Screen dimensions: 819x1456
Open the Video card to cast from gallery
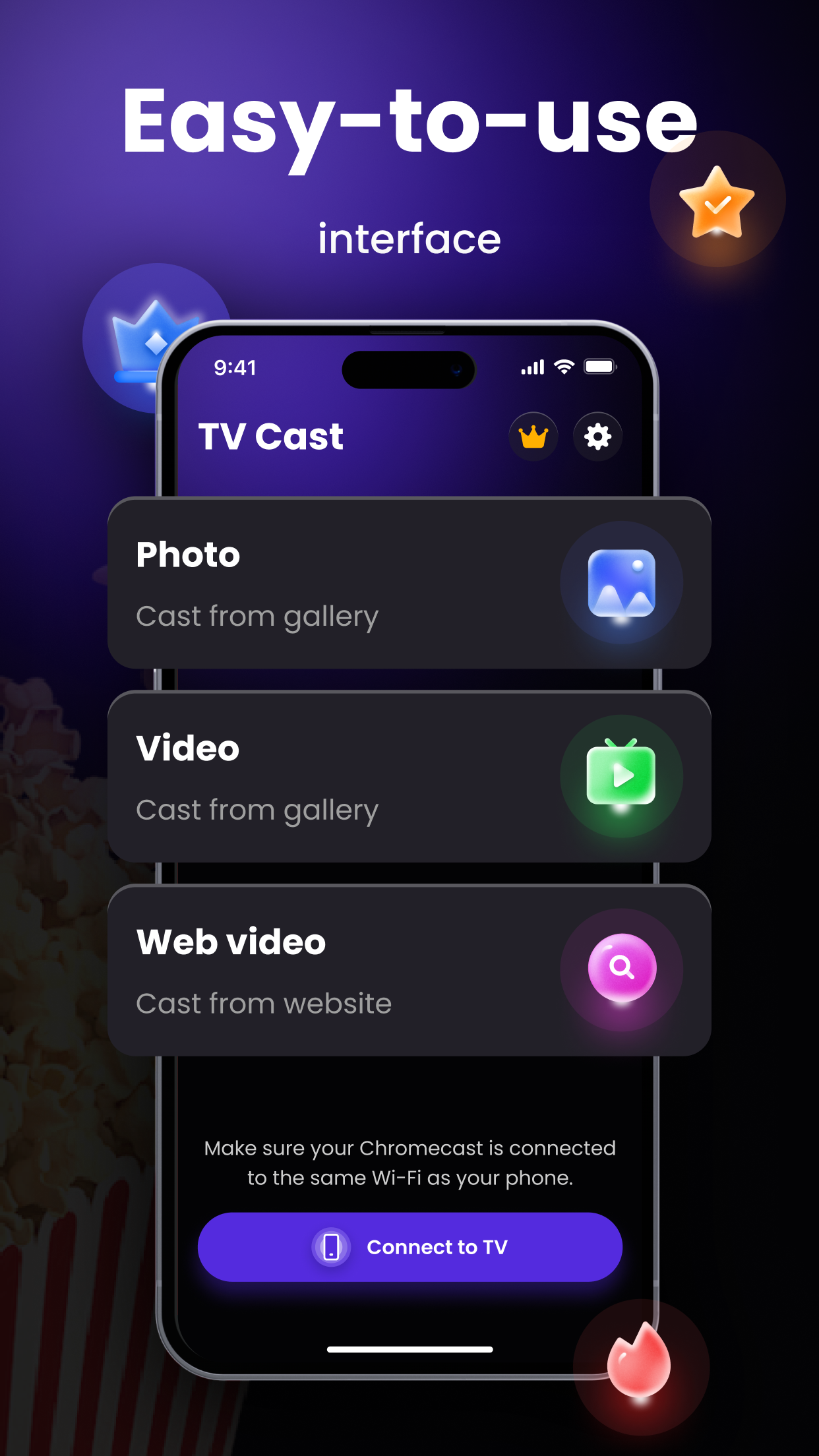pos(409,777)
